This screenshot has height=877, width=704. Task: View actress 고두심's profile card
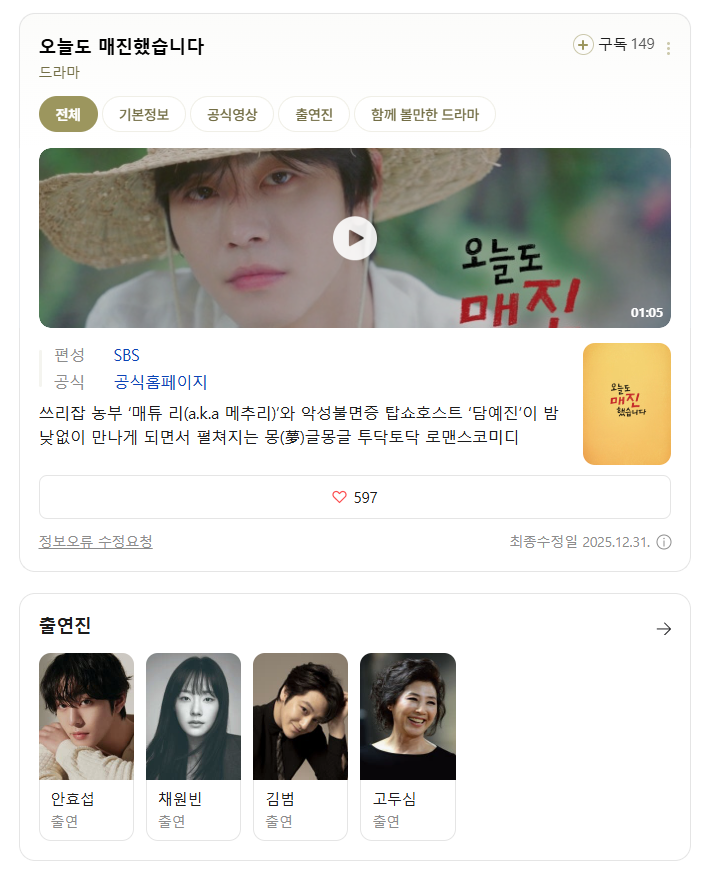click(407, 745)
